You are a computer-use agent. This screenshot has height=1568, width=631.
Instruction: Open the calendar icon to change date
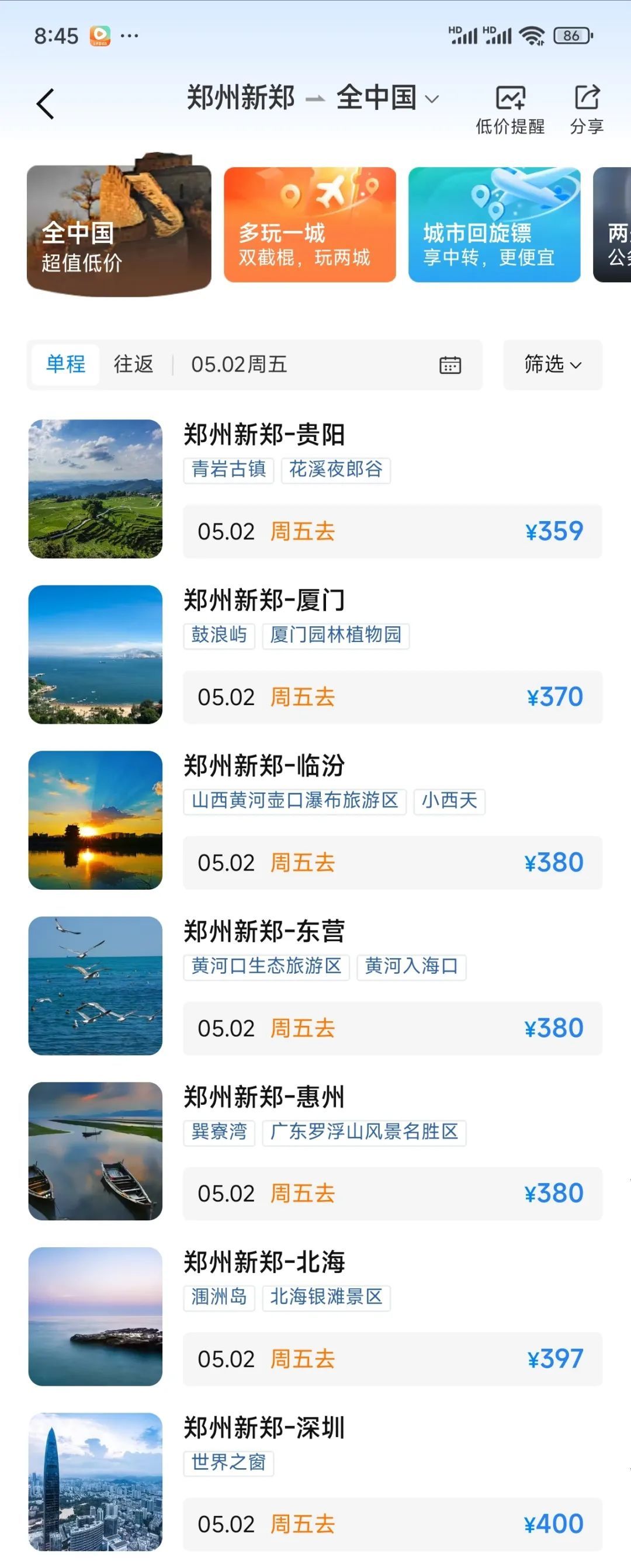click(x=451, y=365)
